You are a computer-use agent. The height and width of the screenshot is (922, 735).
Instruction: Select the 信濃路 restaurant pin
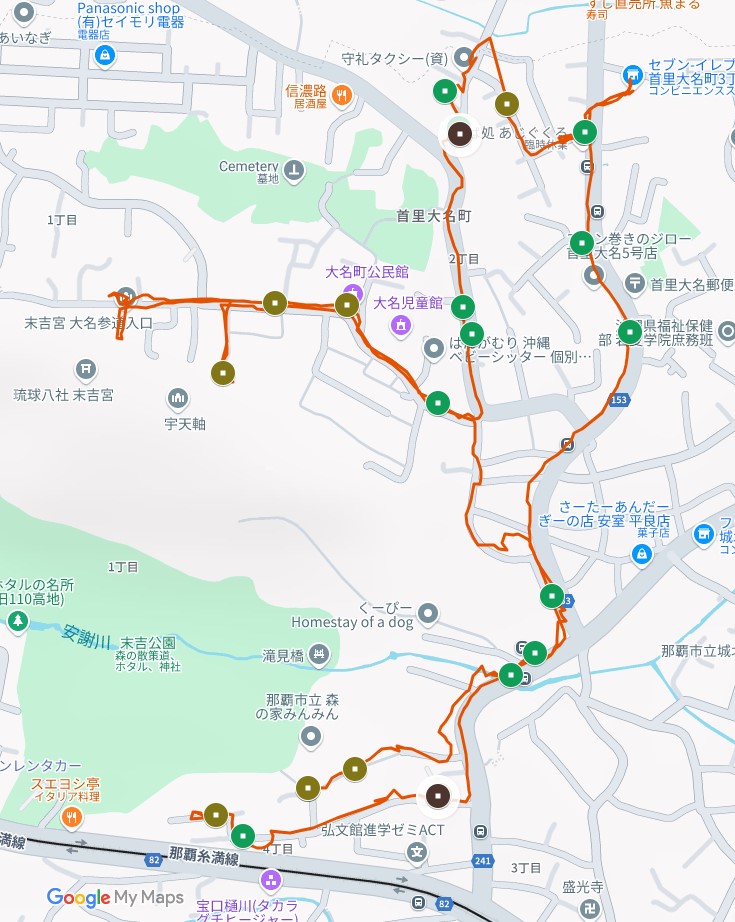pos(342,96)
